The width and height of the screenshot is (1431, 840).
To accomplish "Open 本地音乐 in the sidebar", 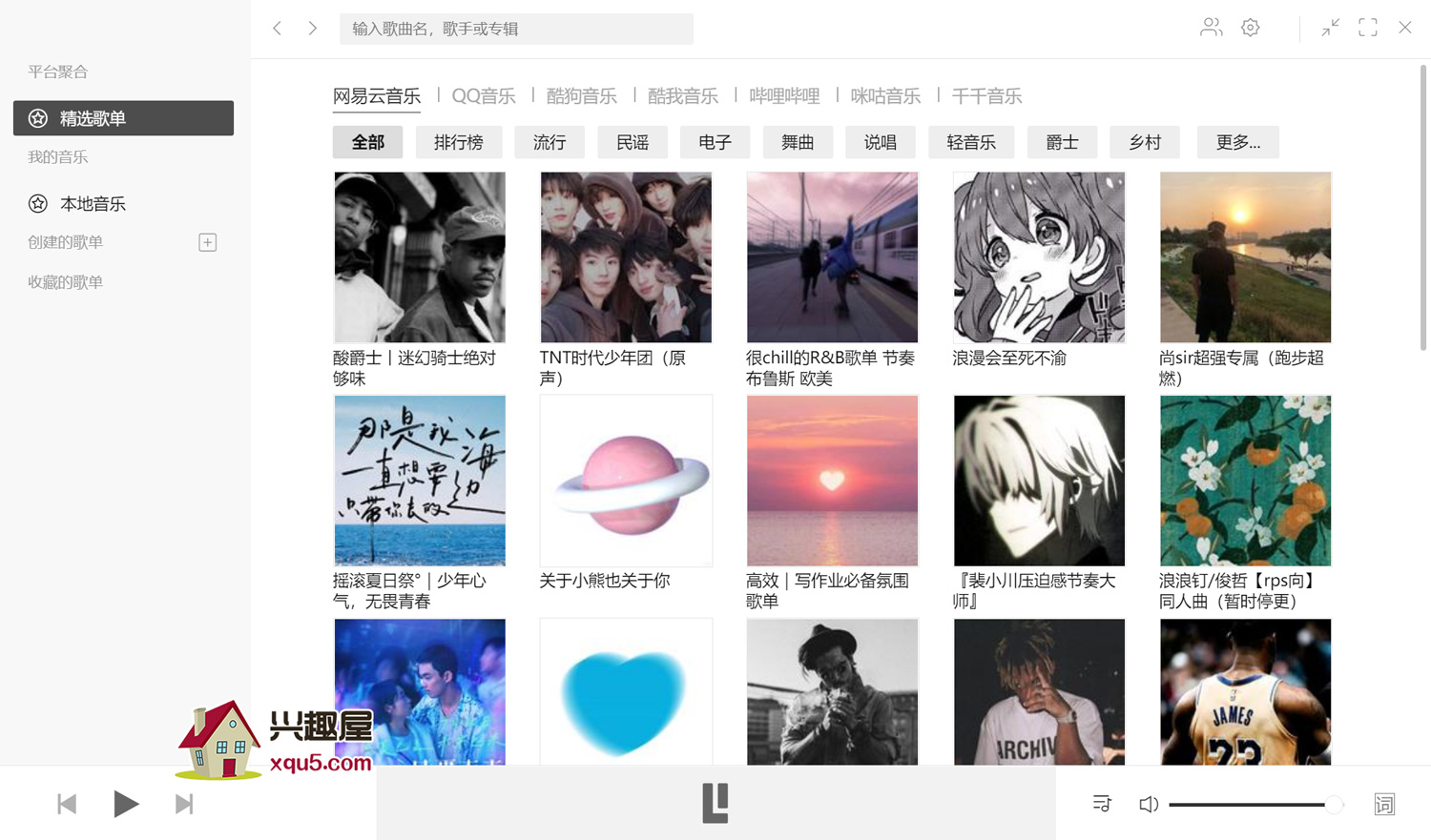I will [93, 203].
